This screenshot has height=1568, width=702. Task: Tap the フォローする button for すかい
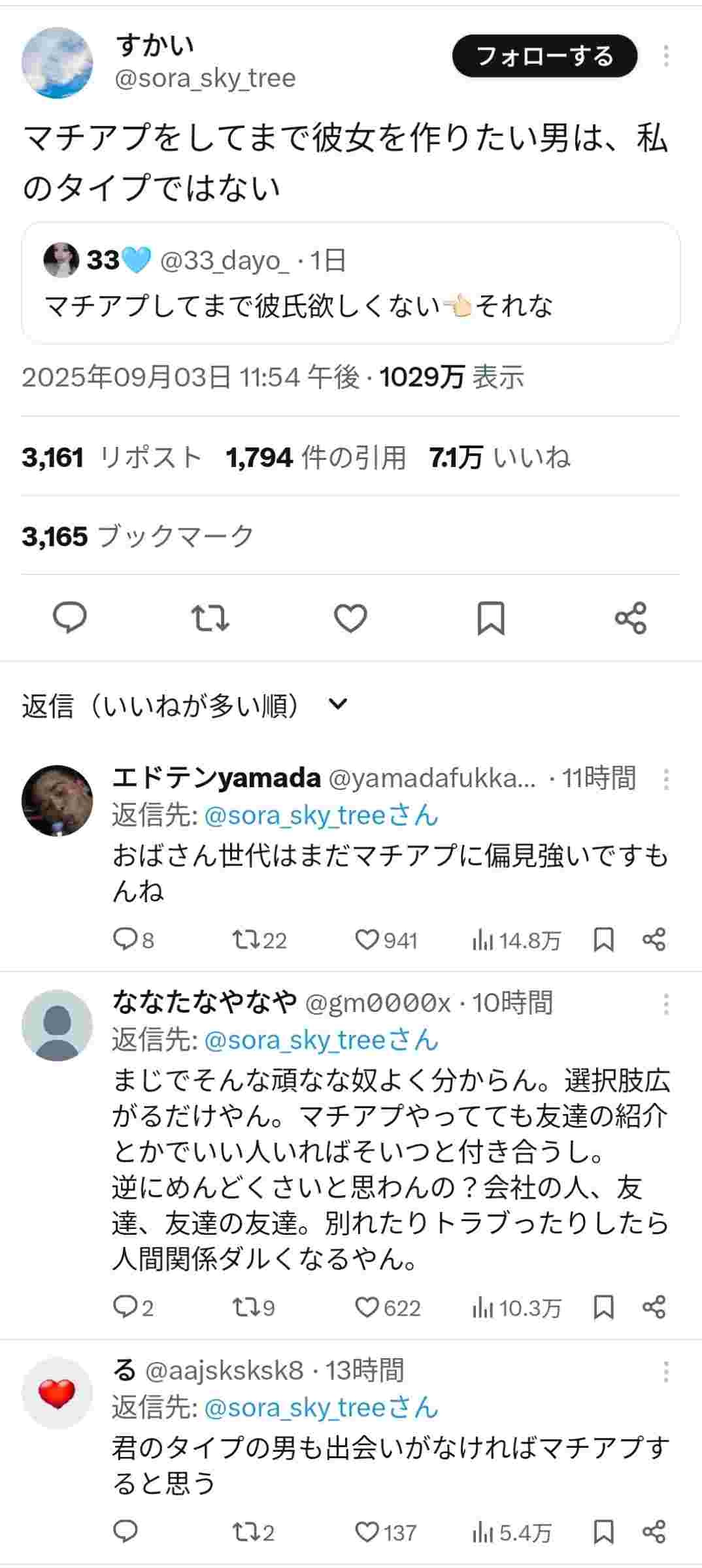[544, 56]
